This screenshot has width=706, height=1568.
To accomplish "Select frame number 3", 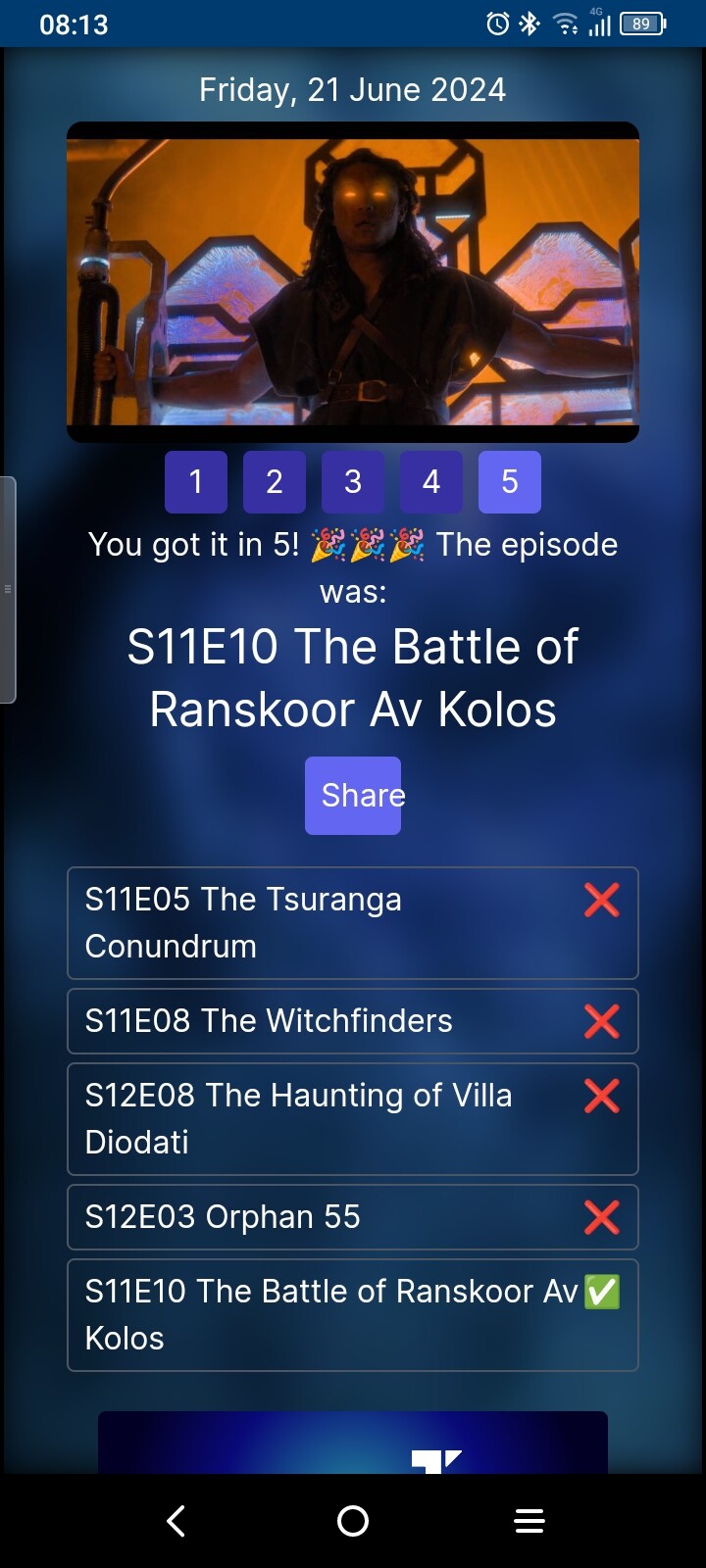I will pos(353,482).
